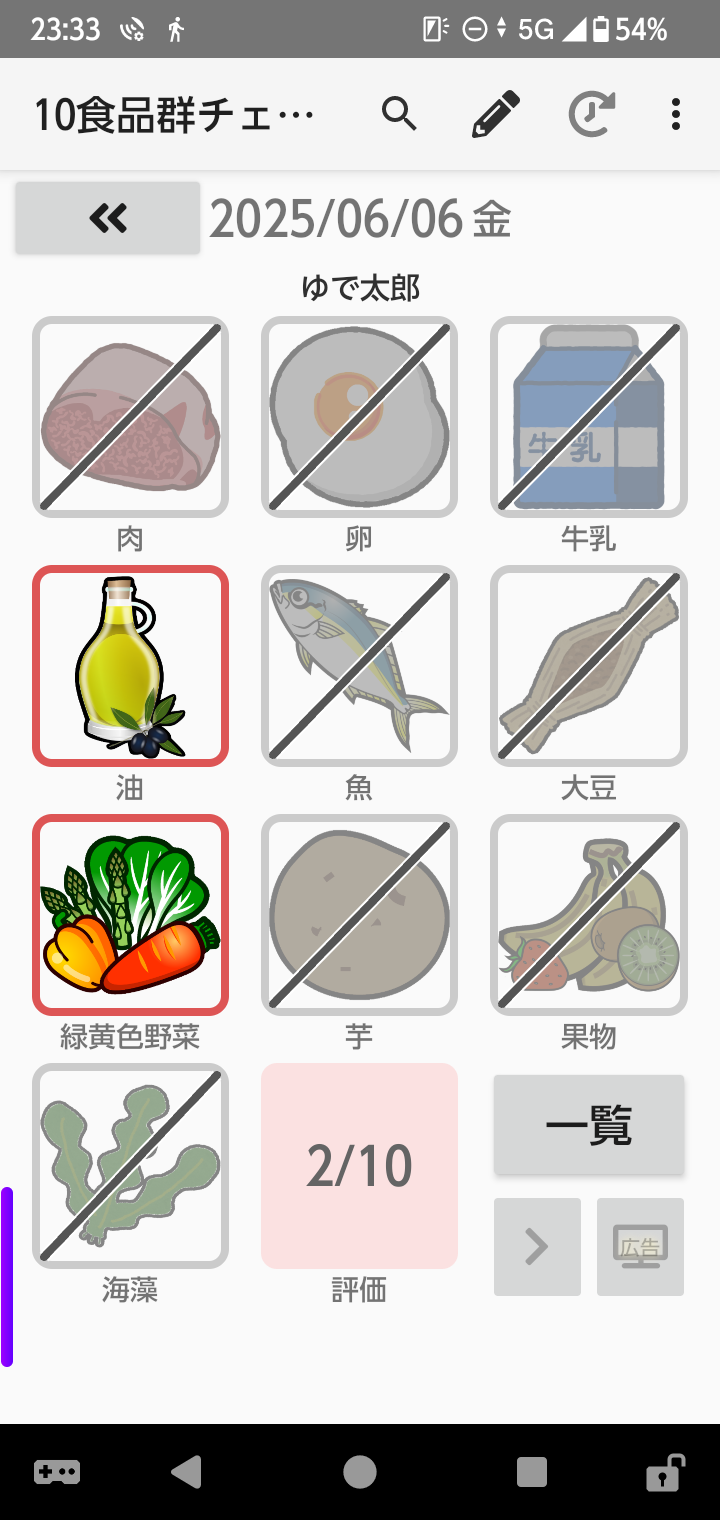
Task: Tap the pencil edit icon
Action: pyautogui.click(x=496, y=115)
